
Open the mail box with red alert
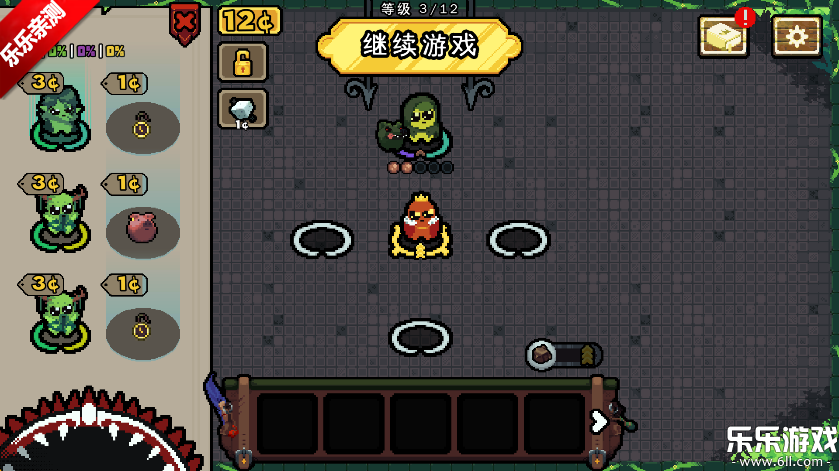coord(723,37)
